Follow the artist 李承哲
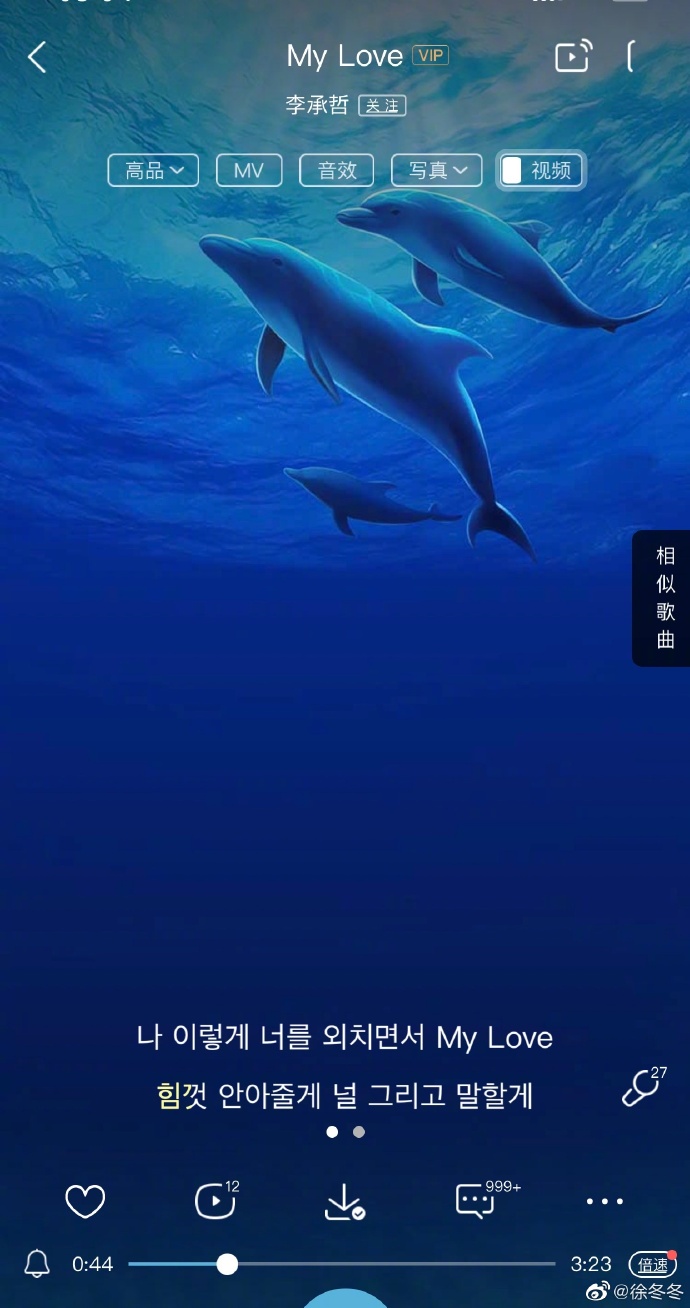The width and height of the screenshot is (690, 1308). coord(382,106)
